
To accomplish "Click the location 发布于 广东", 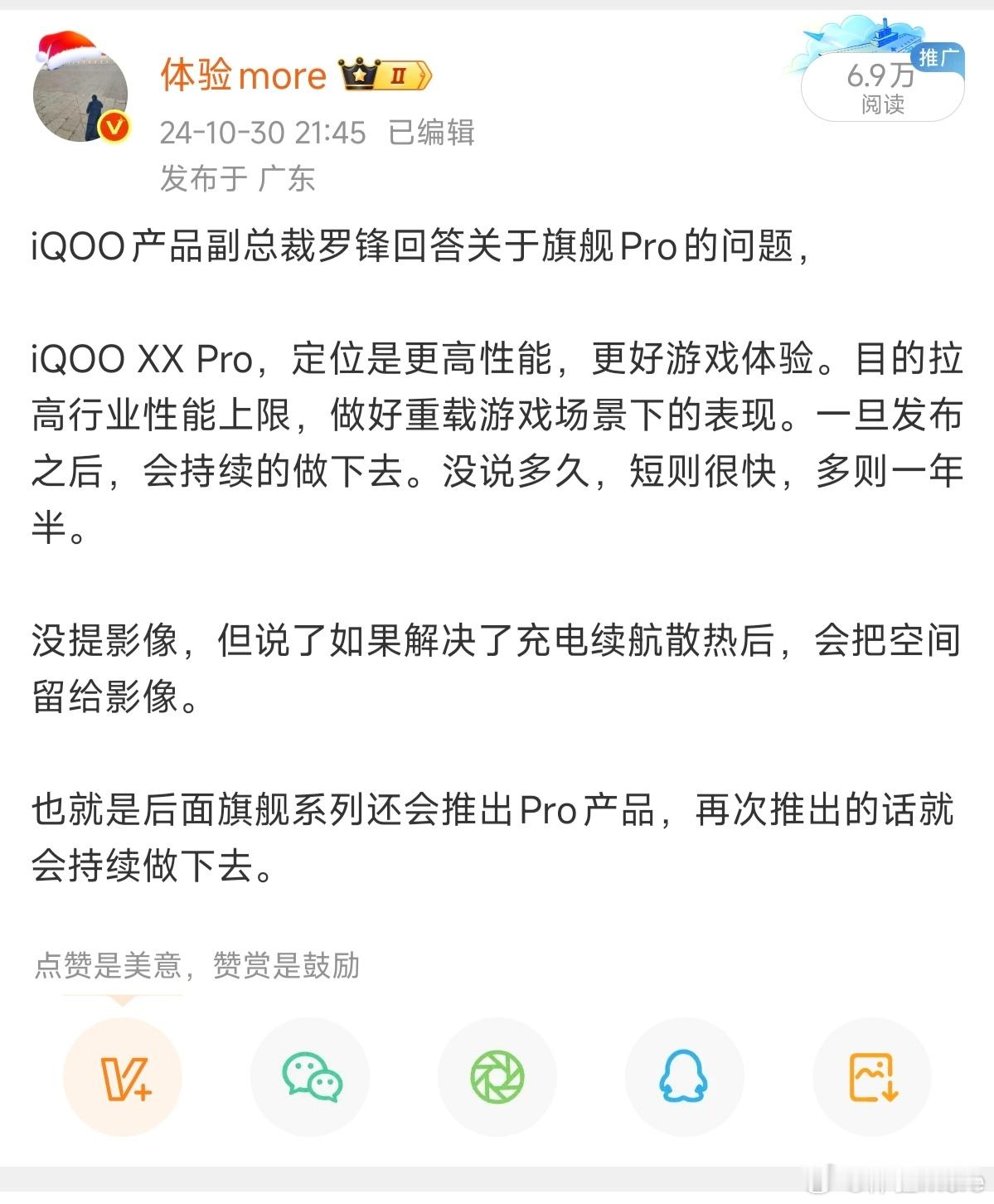I will coord(238,177).
